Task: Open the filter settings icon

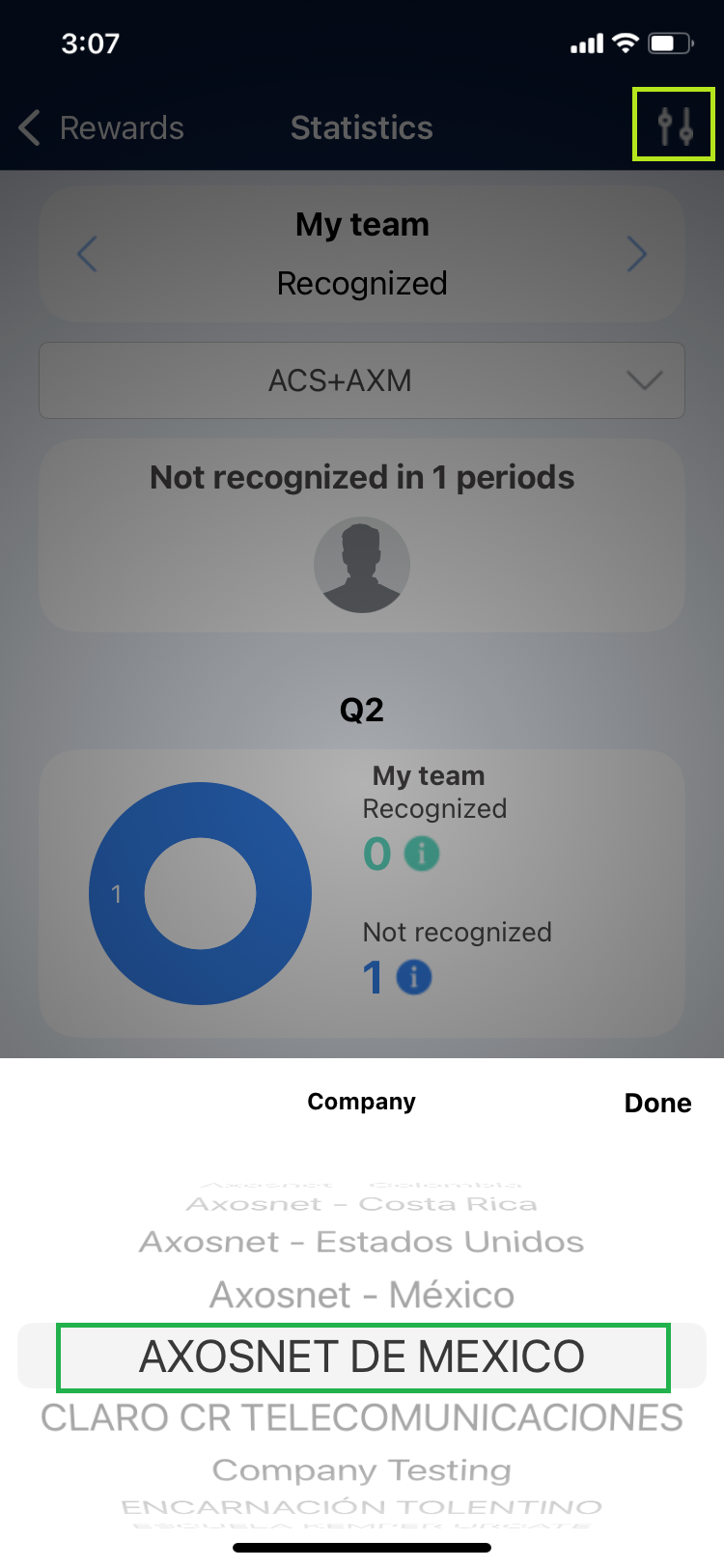Action: click(674, 126)
